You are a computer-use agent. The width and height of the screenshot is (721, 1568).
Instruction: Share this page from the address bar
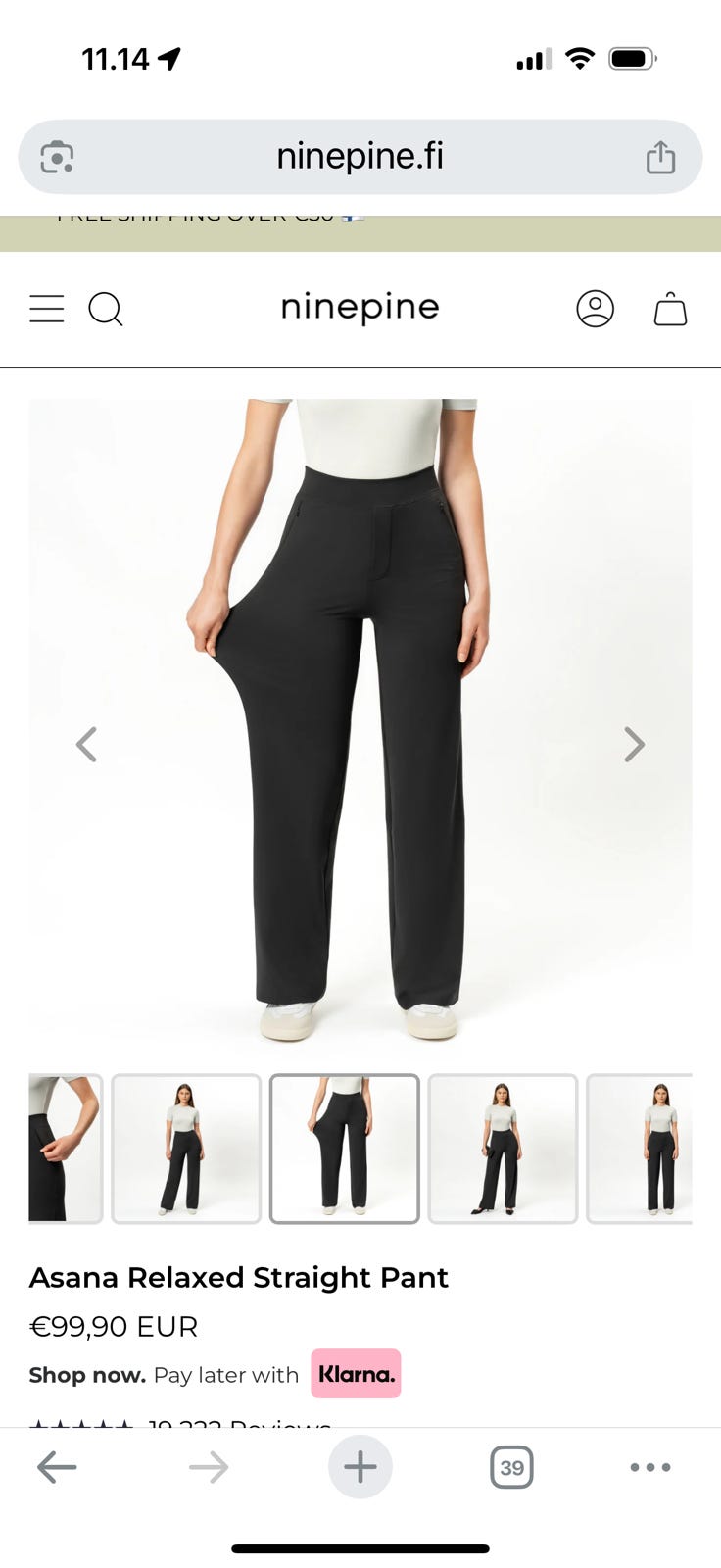(x=660, y=157)
